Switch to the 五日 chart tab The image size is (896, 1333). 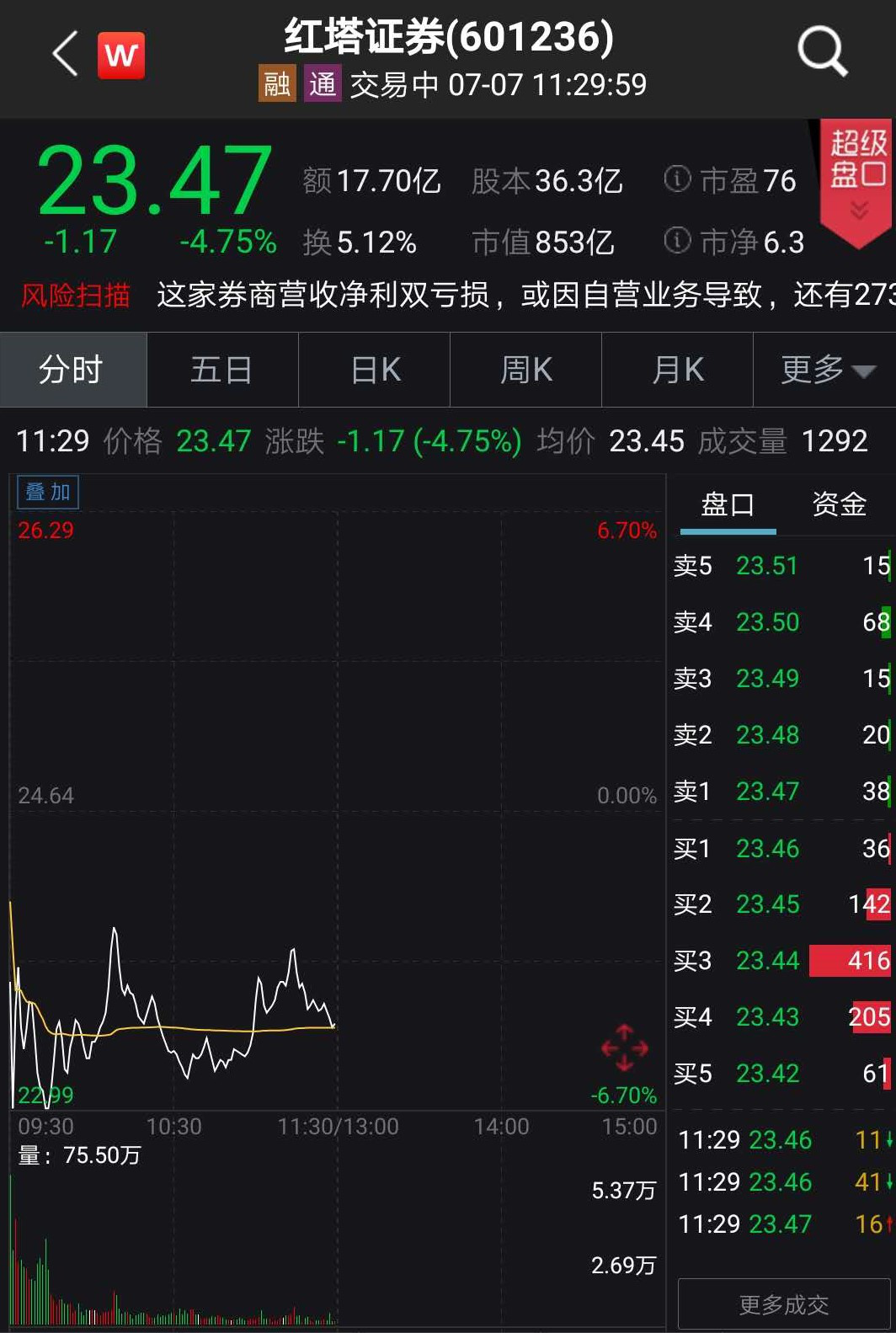point(222,370)
